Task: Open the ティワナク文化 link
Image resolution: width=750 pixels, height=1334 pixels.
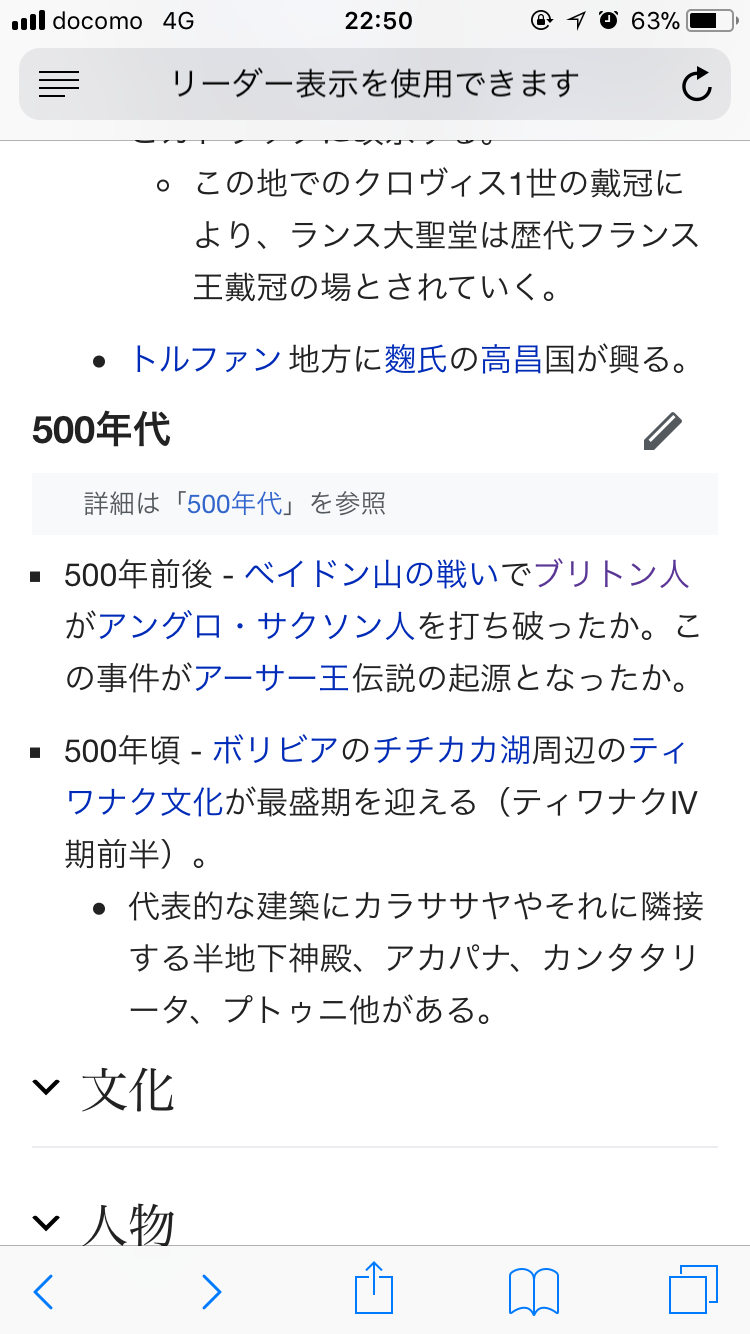Action: (144, 801)
